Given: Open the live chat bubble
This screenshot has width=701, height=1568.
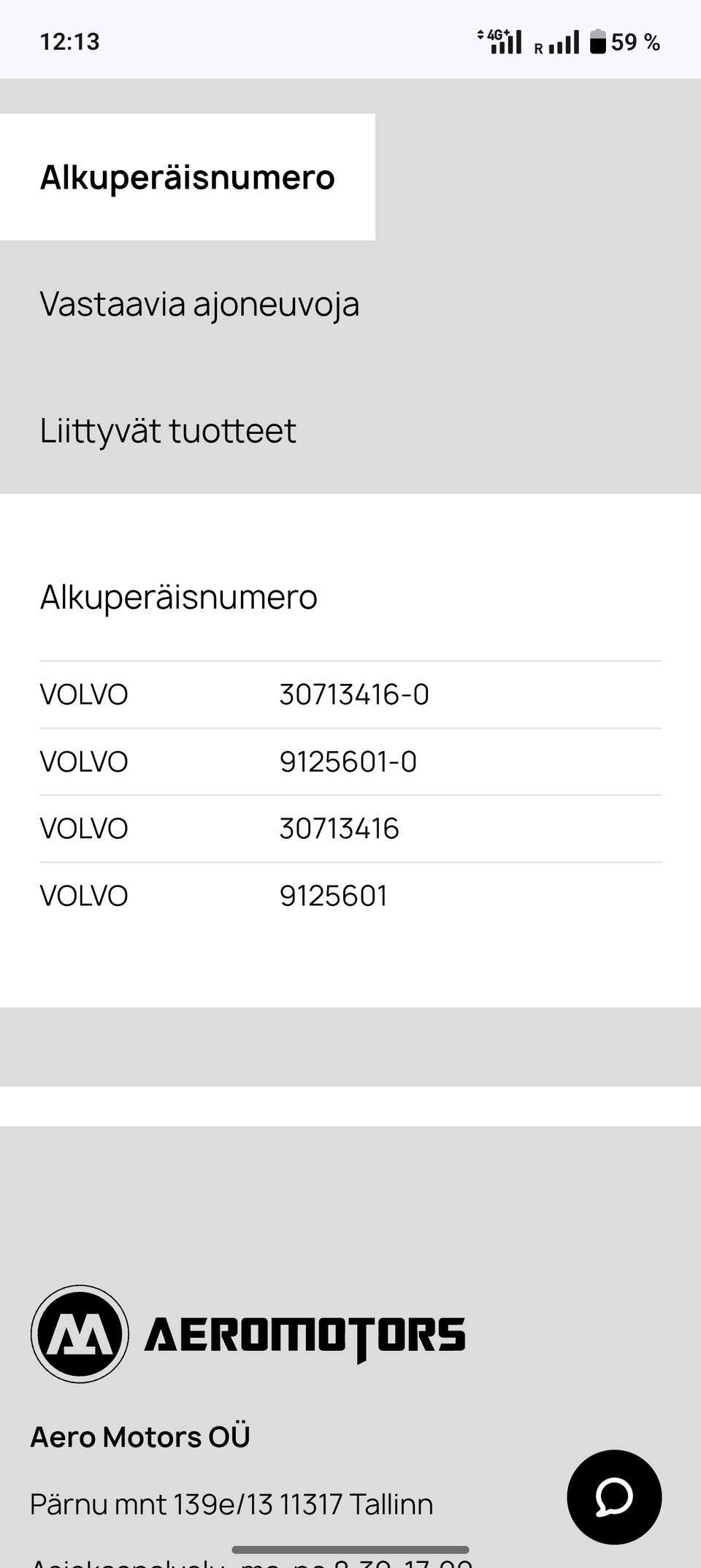Looking at the screenshot, I should (x=614, y=1496).
